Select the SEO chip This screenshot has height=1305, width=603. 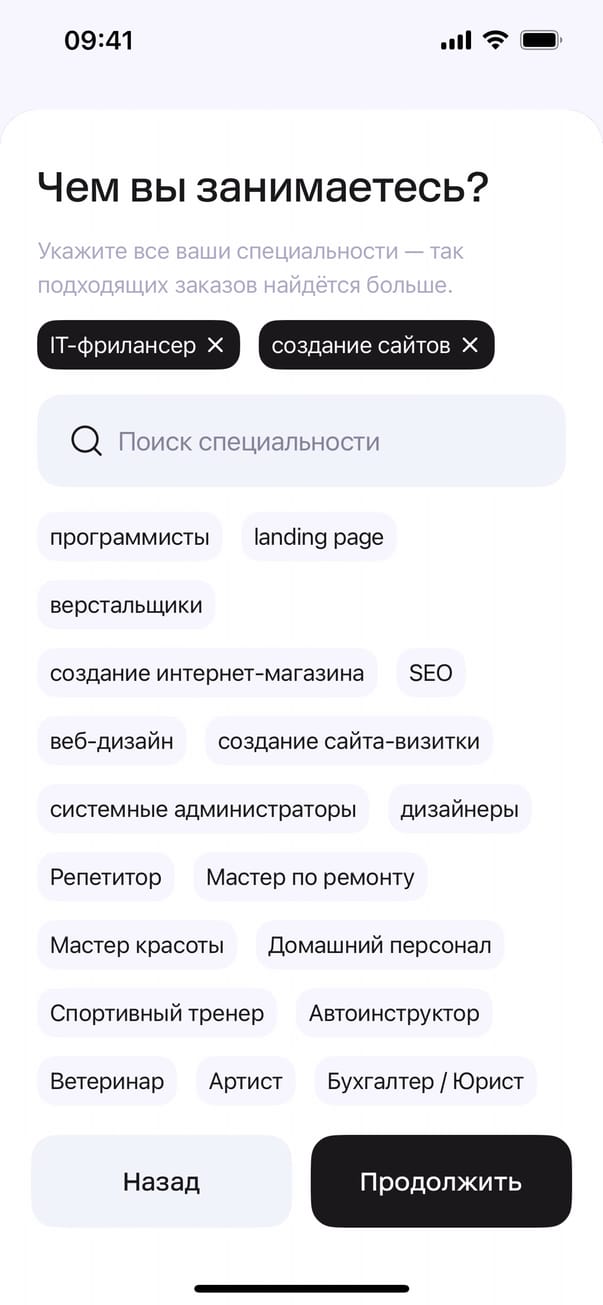tap(431, 673)
